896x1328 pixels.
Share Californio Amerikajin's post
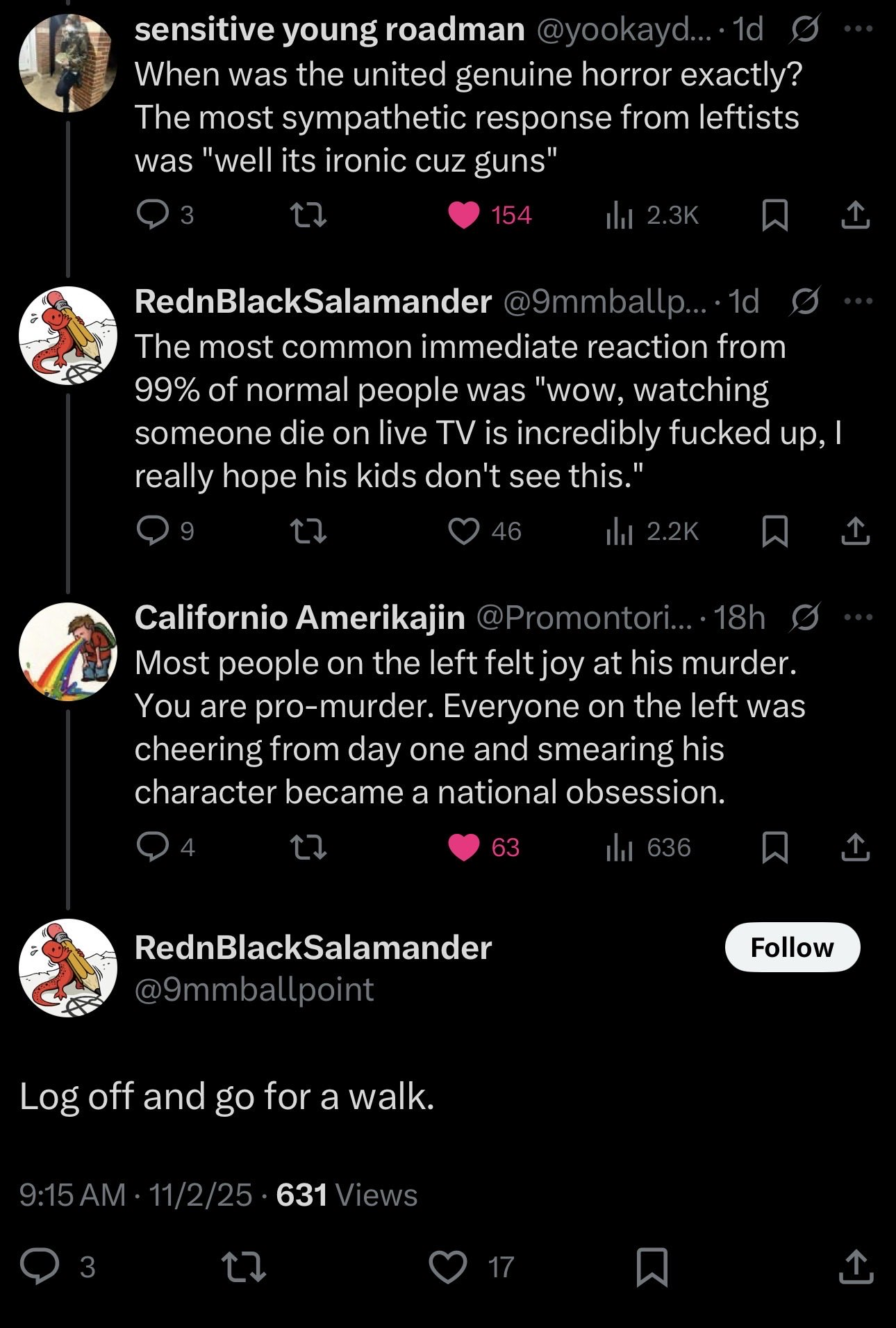tap(856, 847)
